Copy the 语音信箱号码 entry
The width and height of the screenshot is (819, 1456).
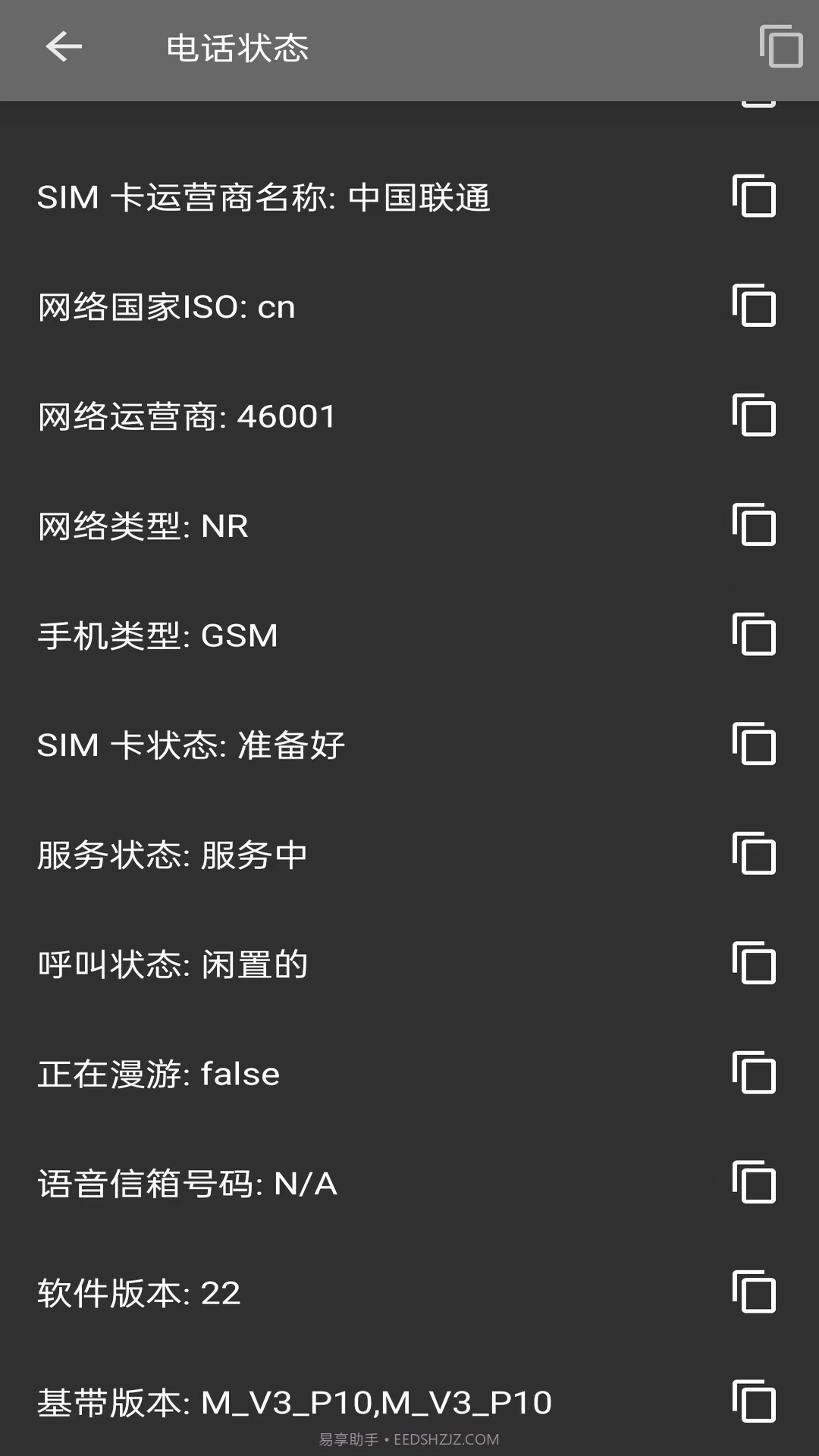click(755, 1181)
